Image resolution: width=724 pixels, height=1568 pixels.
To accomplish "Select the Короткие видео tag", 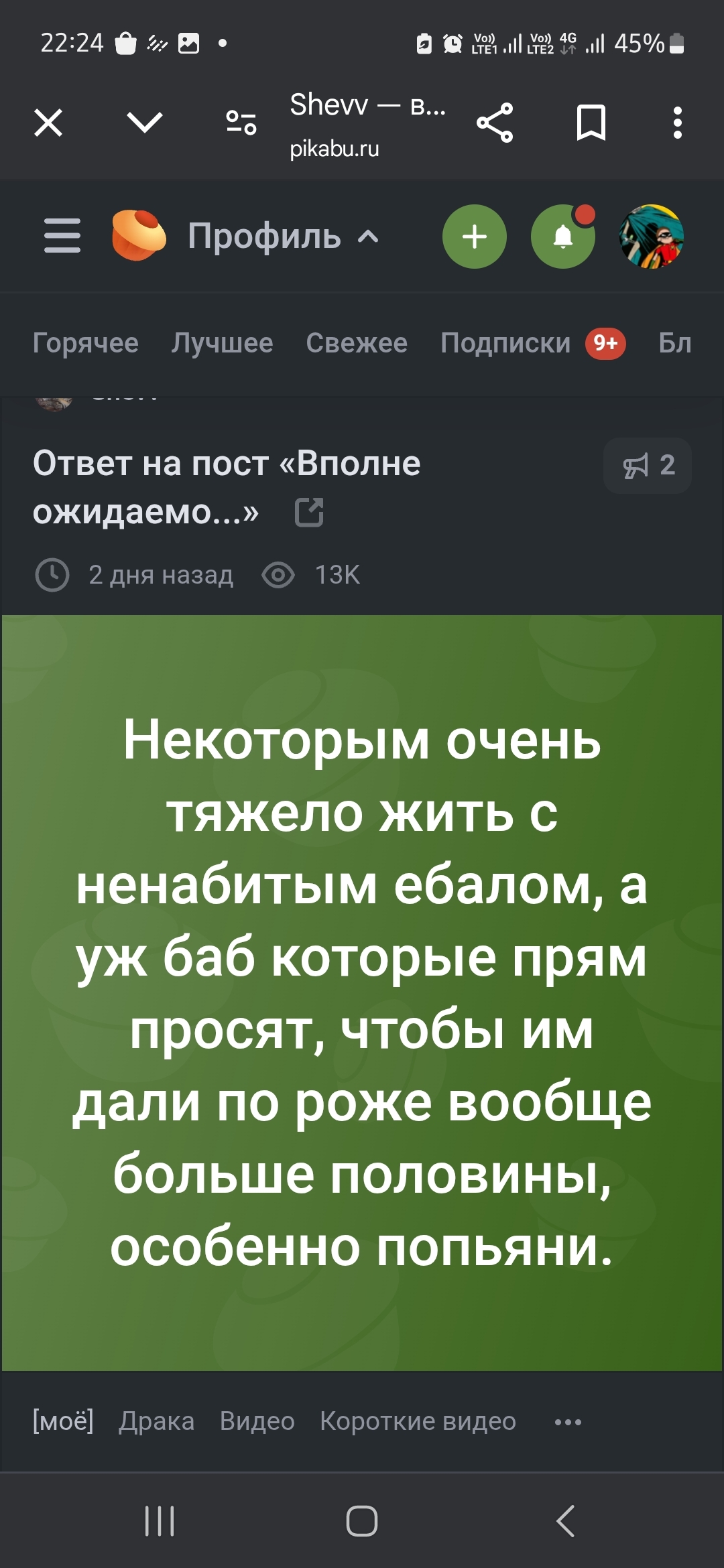I will coord(418,1421).
